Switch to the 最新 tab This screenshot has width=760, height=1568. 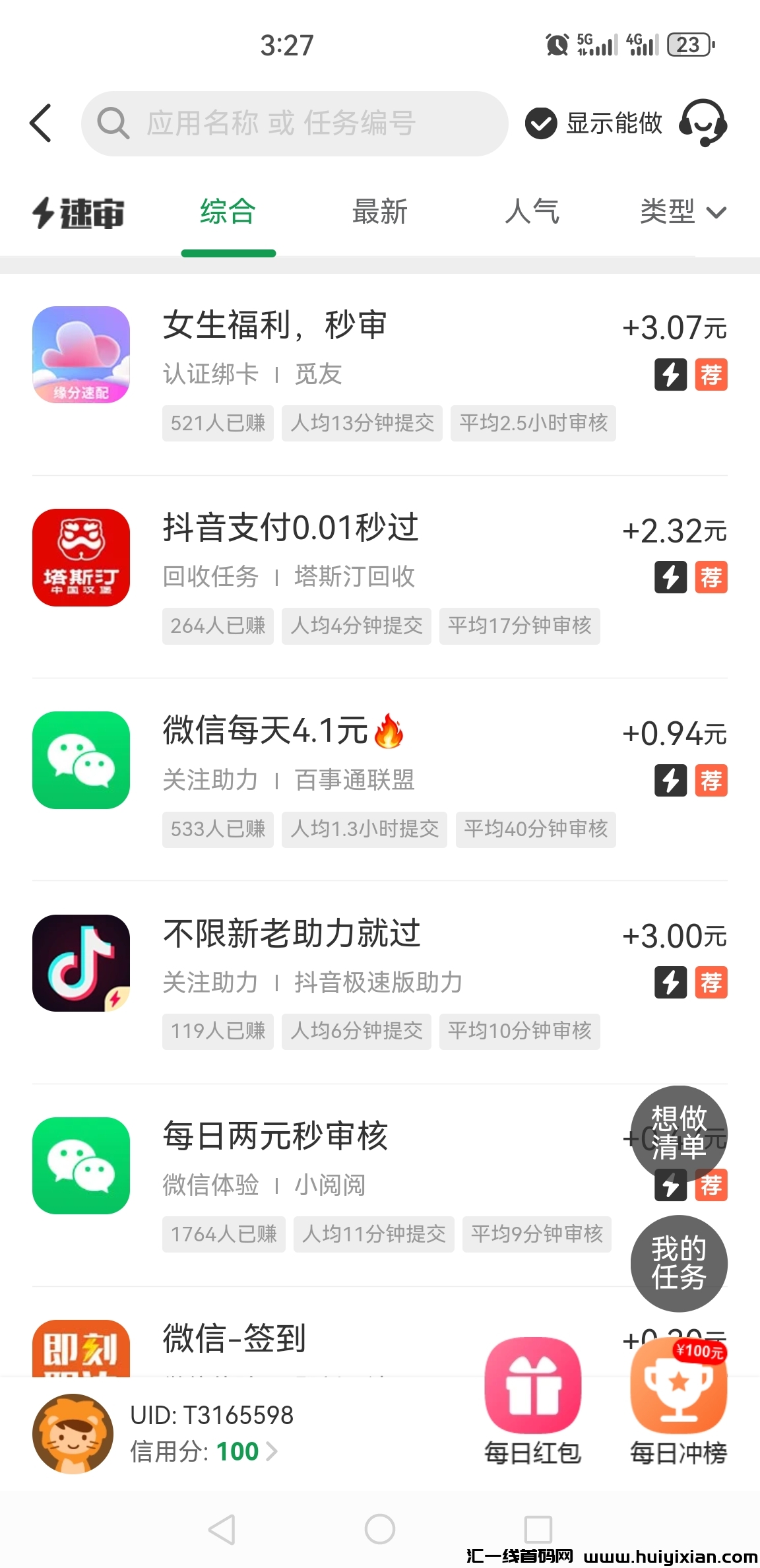click(380, 213)
